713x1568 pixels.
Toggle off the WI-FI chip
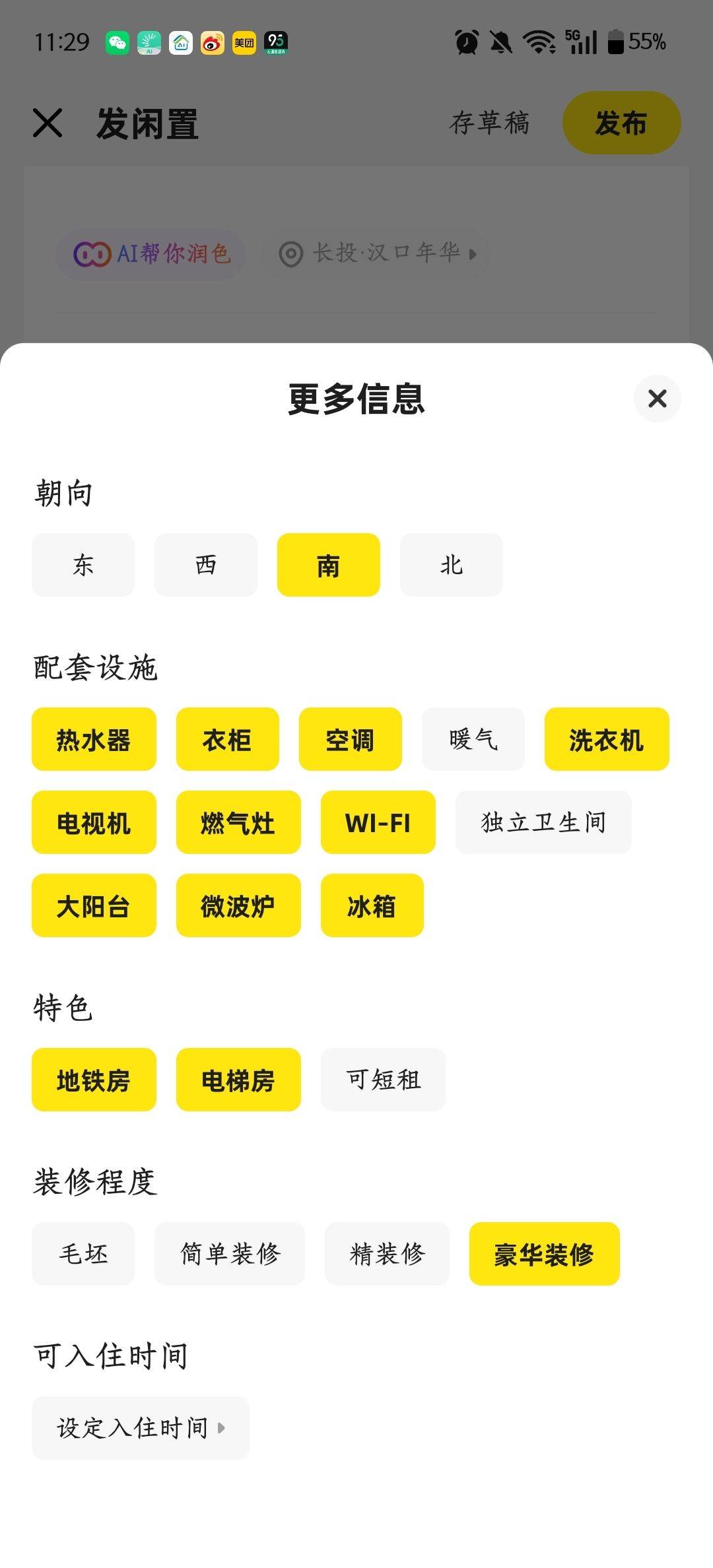[x=378, y=822]
